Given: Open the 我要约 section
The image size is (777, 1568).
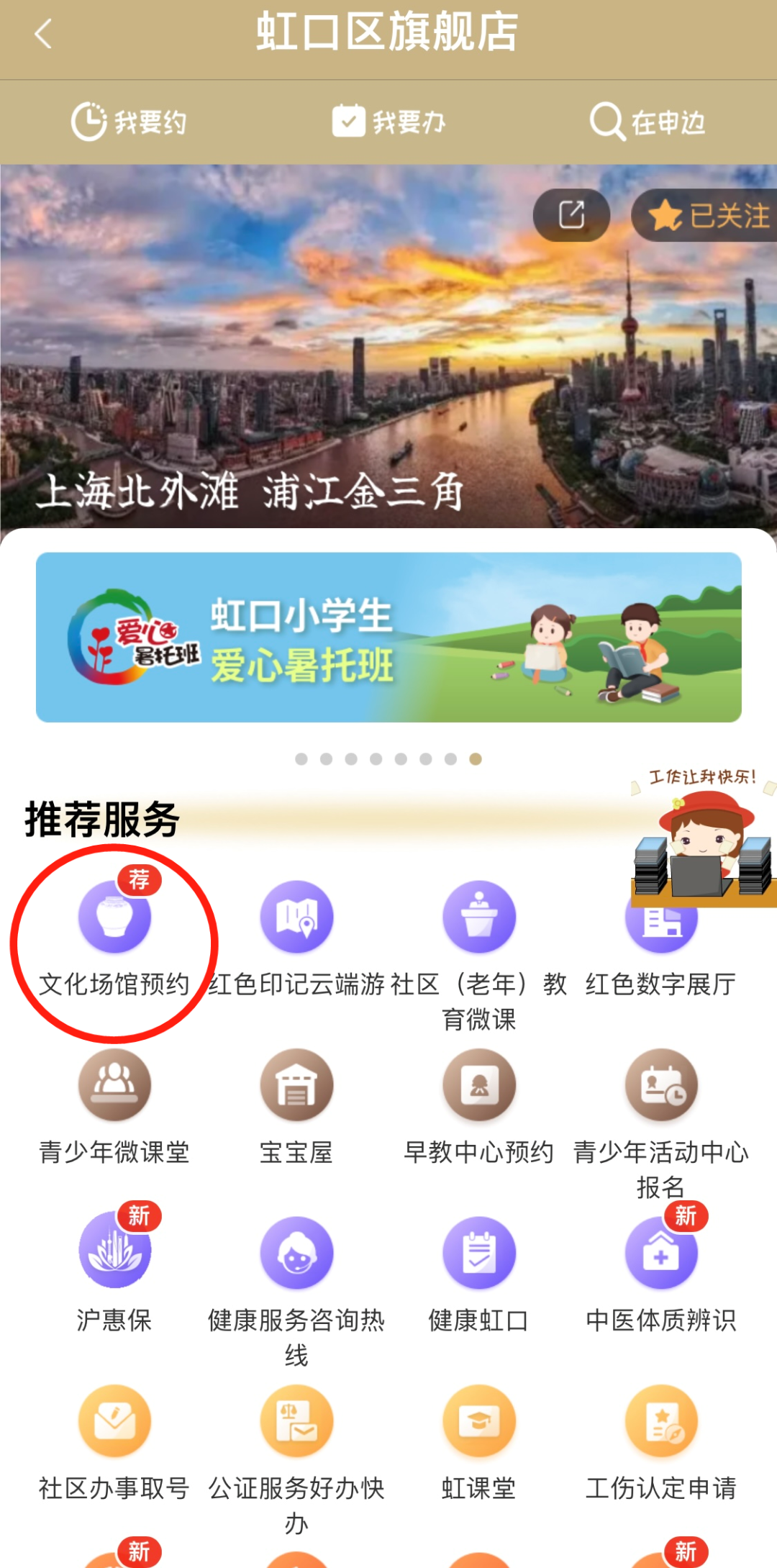Looking at the screenshot, I should coord(129,122).
